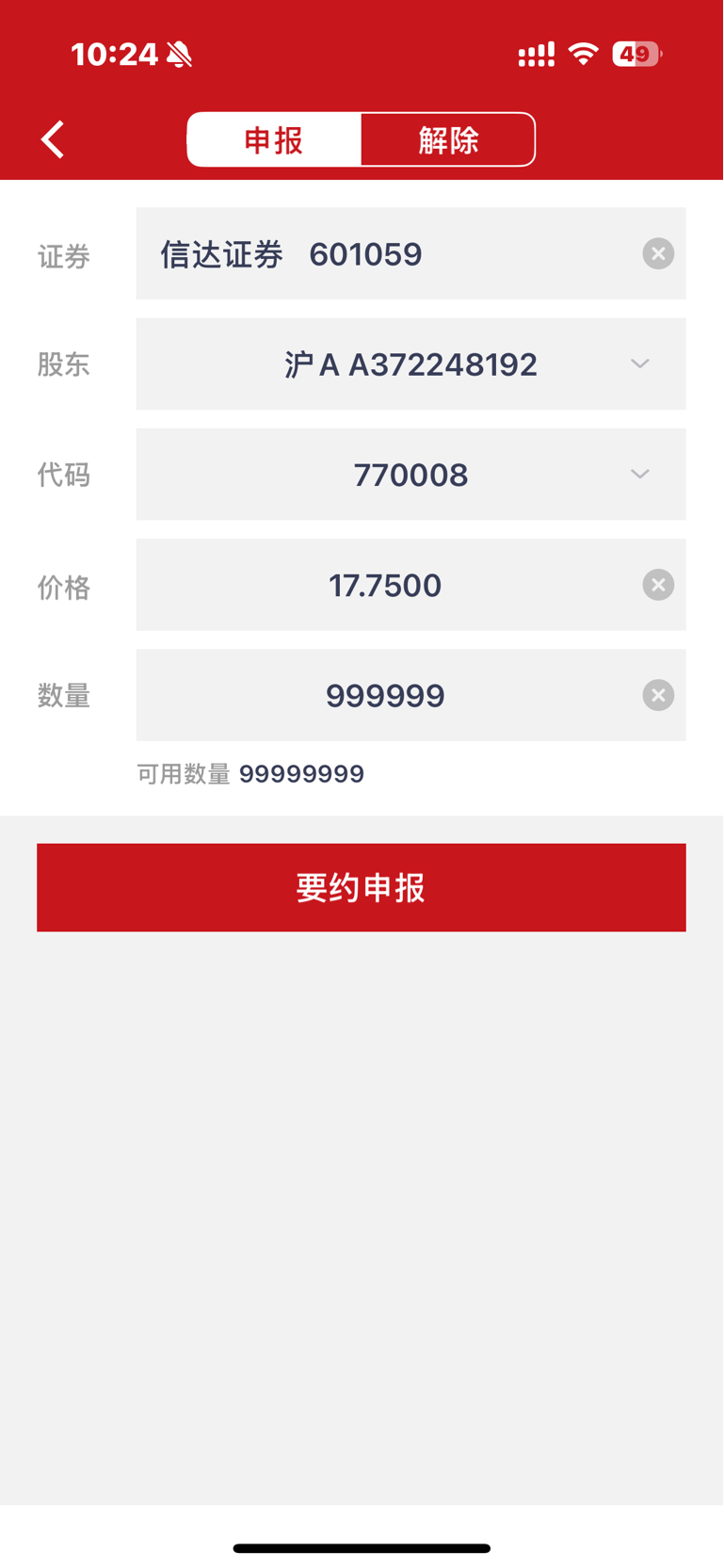Viewport: 724px width, 1568px height.
Task: Expand the 代码 dropdown showing 770008
Action: coord(411,475)
